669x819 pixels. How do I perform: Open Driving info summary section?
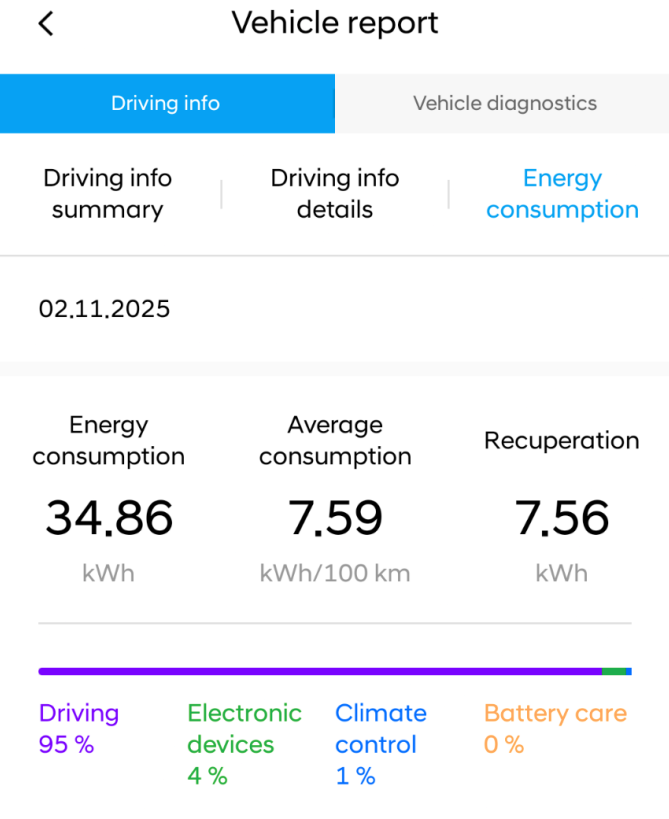(107, 194)
